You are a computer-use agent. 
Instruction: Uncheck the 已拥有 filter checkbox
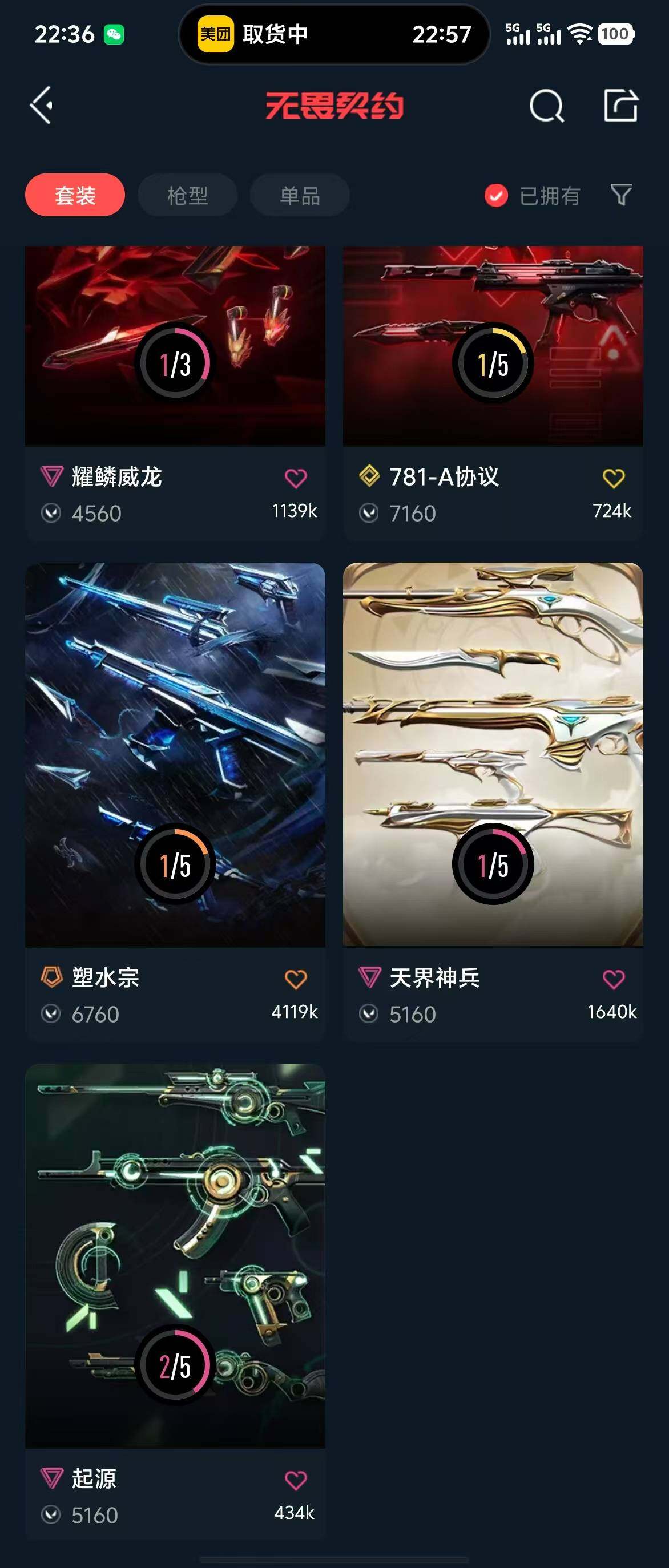click(x=495, y=195)
